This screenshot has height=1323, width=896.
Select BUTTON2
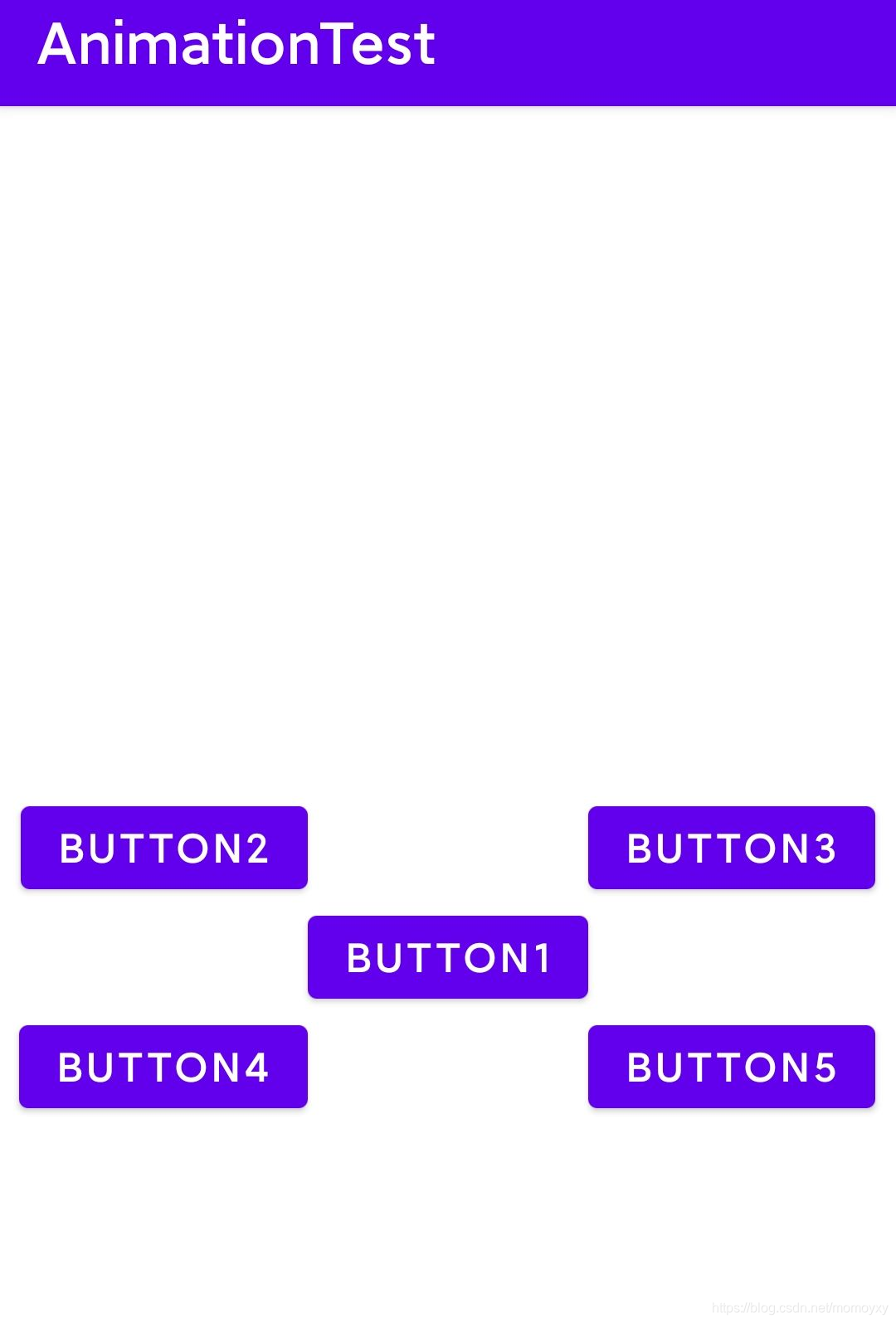point(164,848)
